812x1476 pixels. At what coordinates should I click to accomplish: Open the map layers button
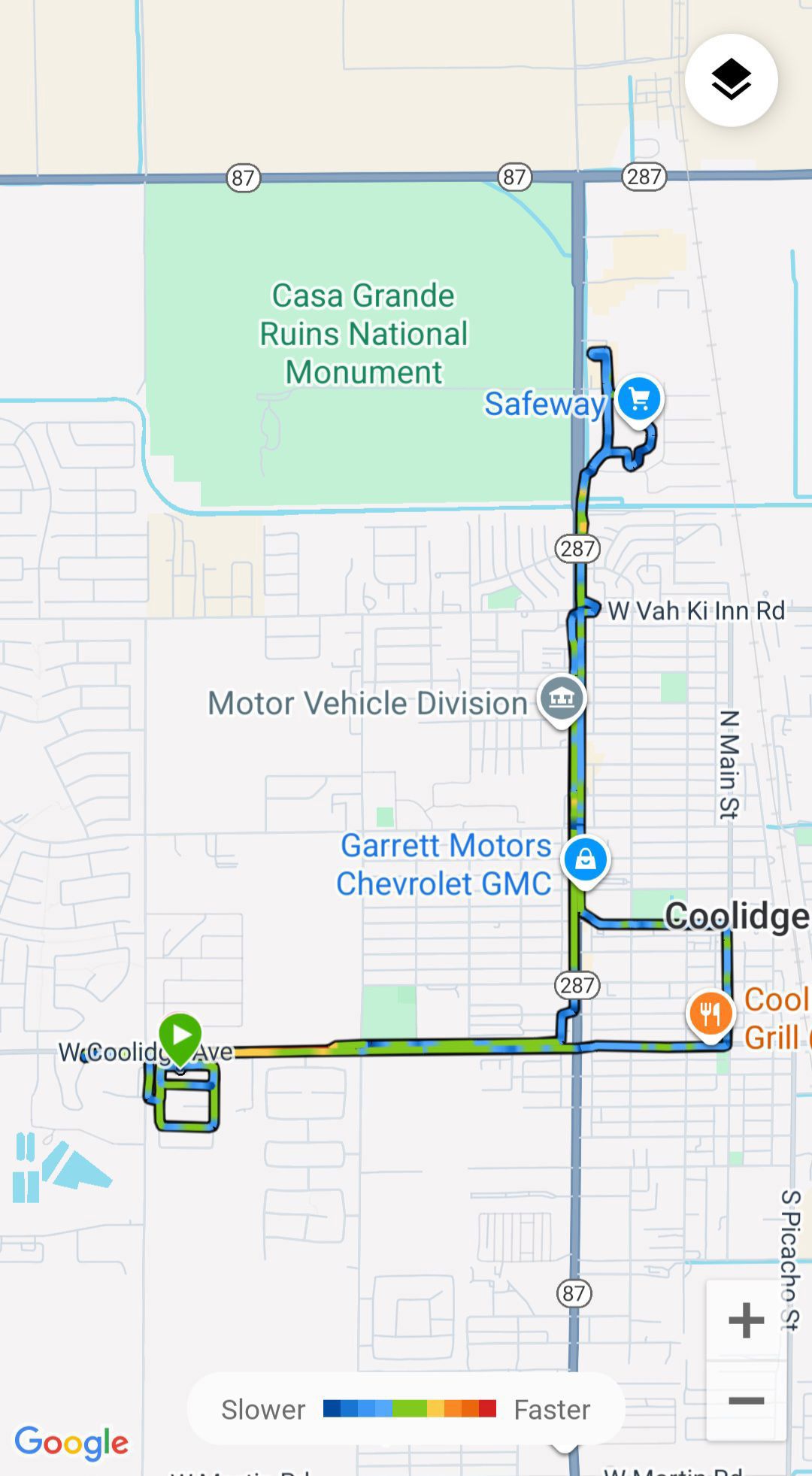click(731, 80)
